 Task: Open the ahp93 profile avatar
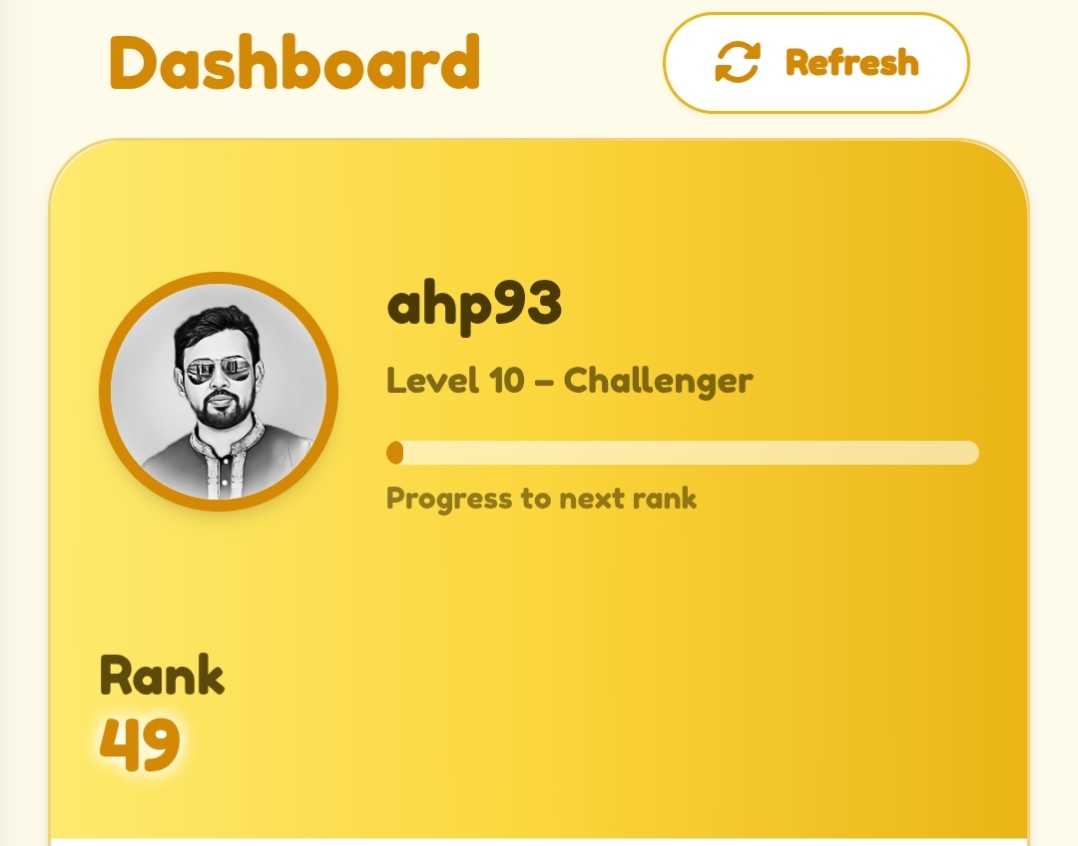tap(219, 391)
